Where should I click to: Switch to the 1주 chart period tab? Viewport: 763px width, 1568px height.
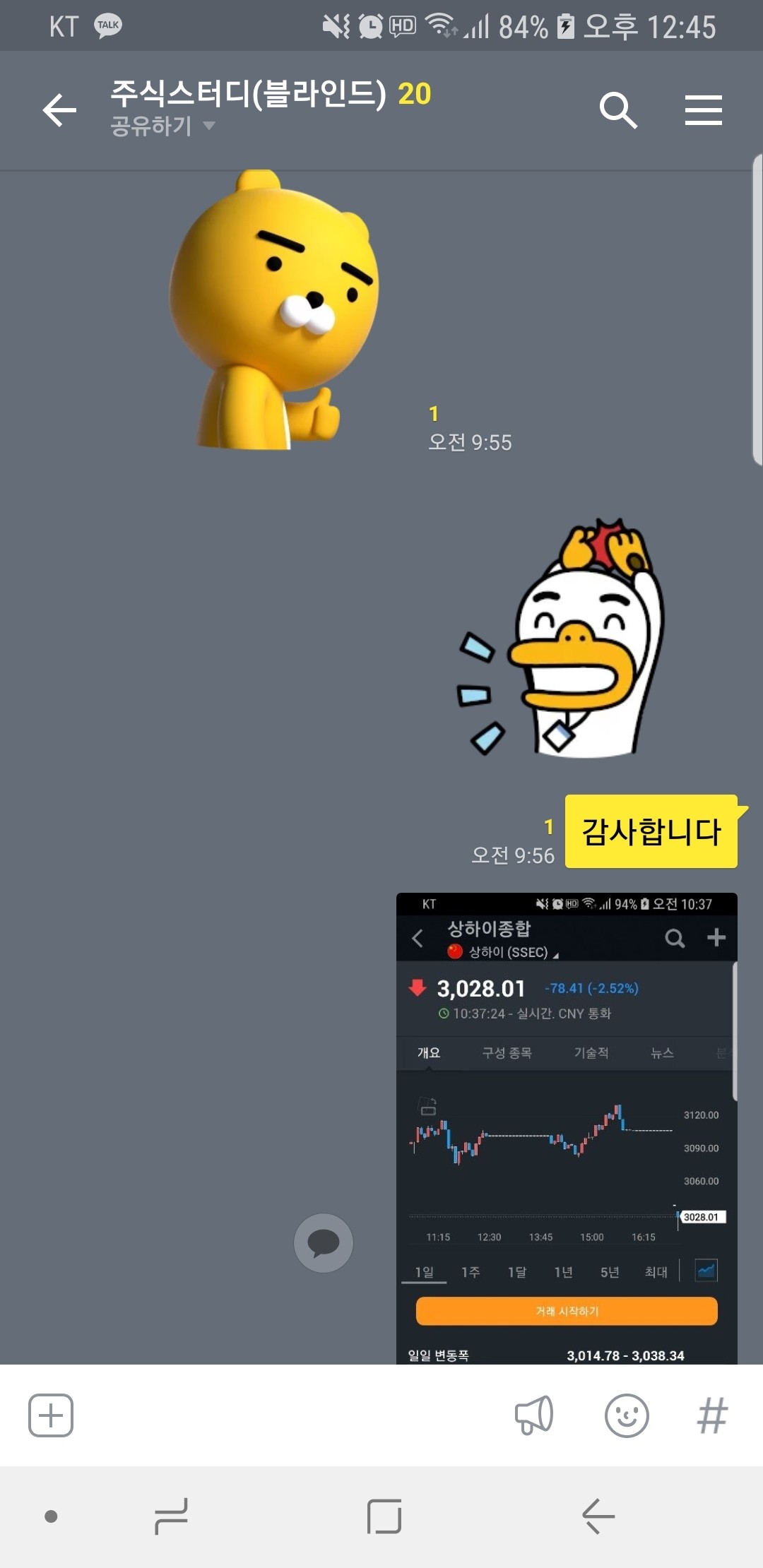[470, 1271]
